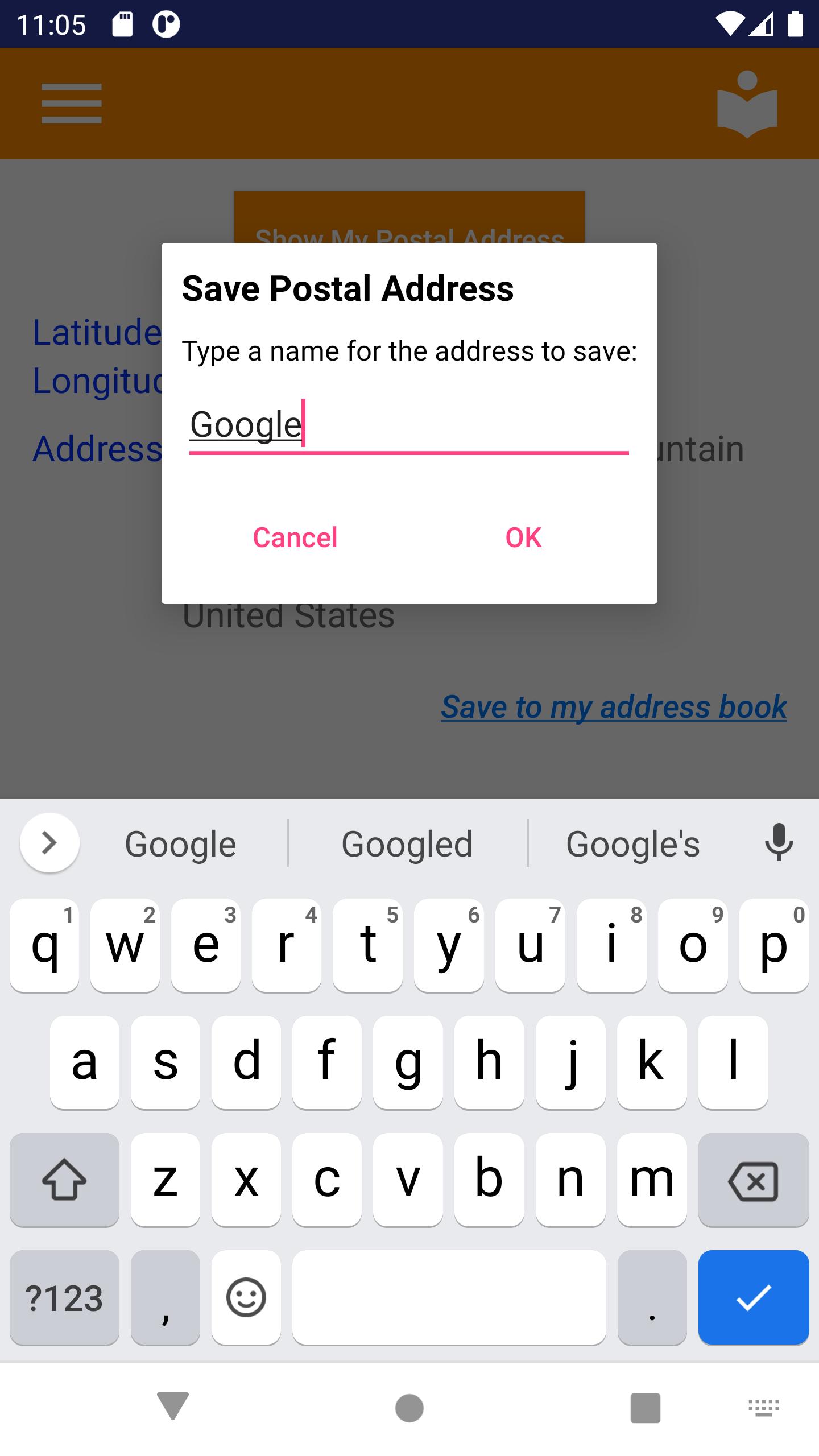
Task: Choose the "Googled" keyboard suggestion
Action: (x=407, y=843)
